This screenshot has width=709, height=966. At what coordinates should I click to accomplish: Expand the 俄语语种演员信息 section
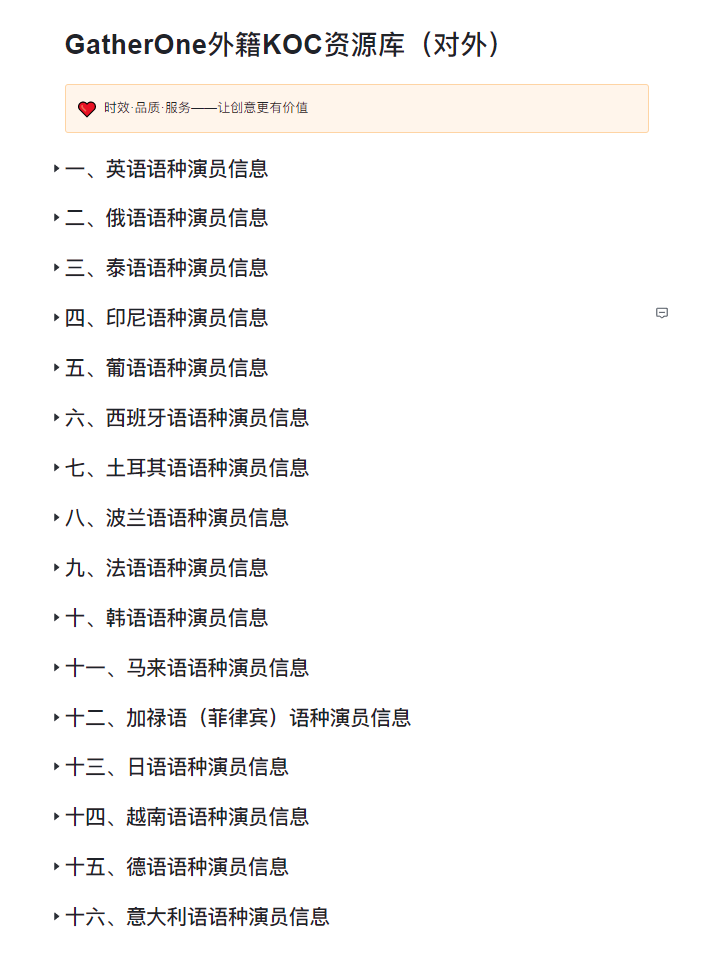(x=56, y=217)
